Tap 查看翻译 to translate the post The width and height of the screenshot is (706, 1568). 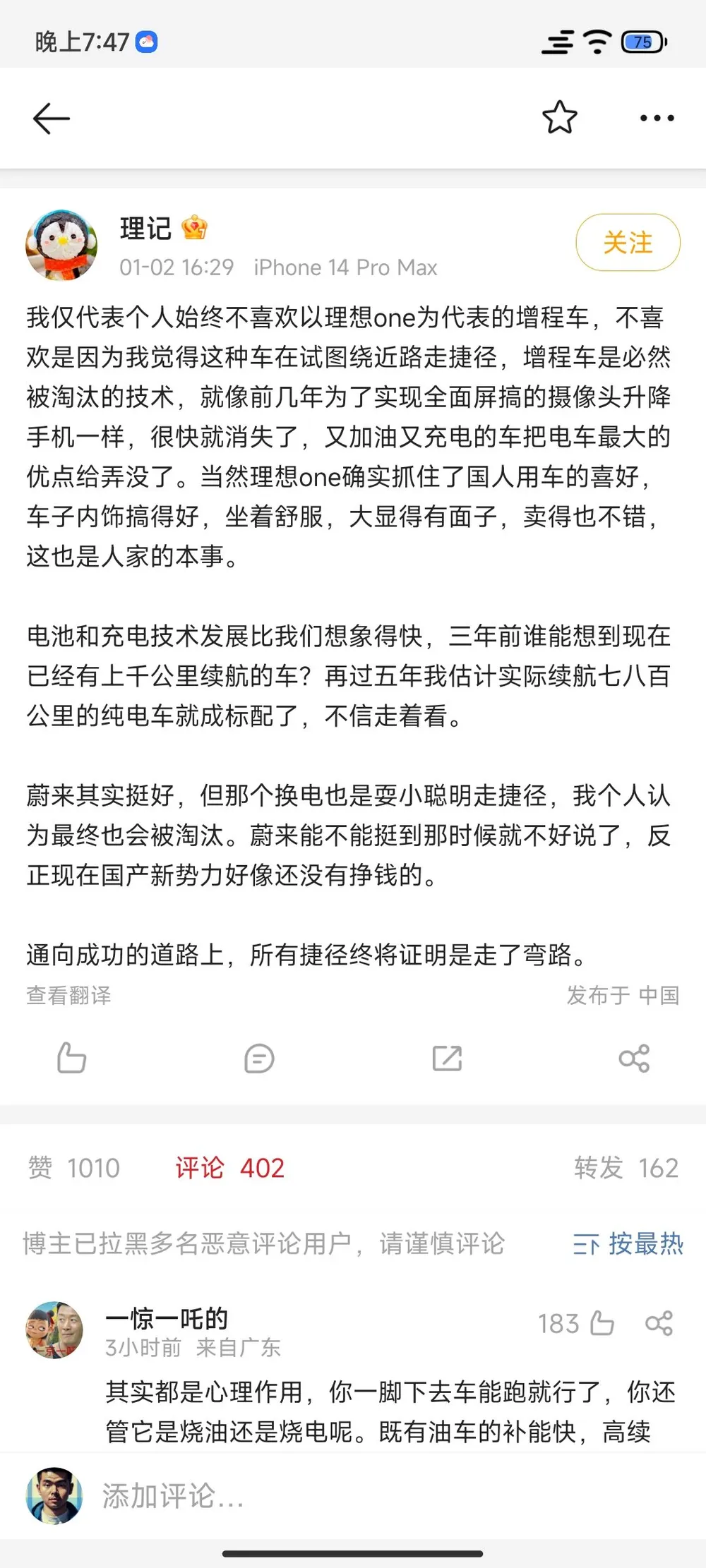tap(68, 995)
